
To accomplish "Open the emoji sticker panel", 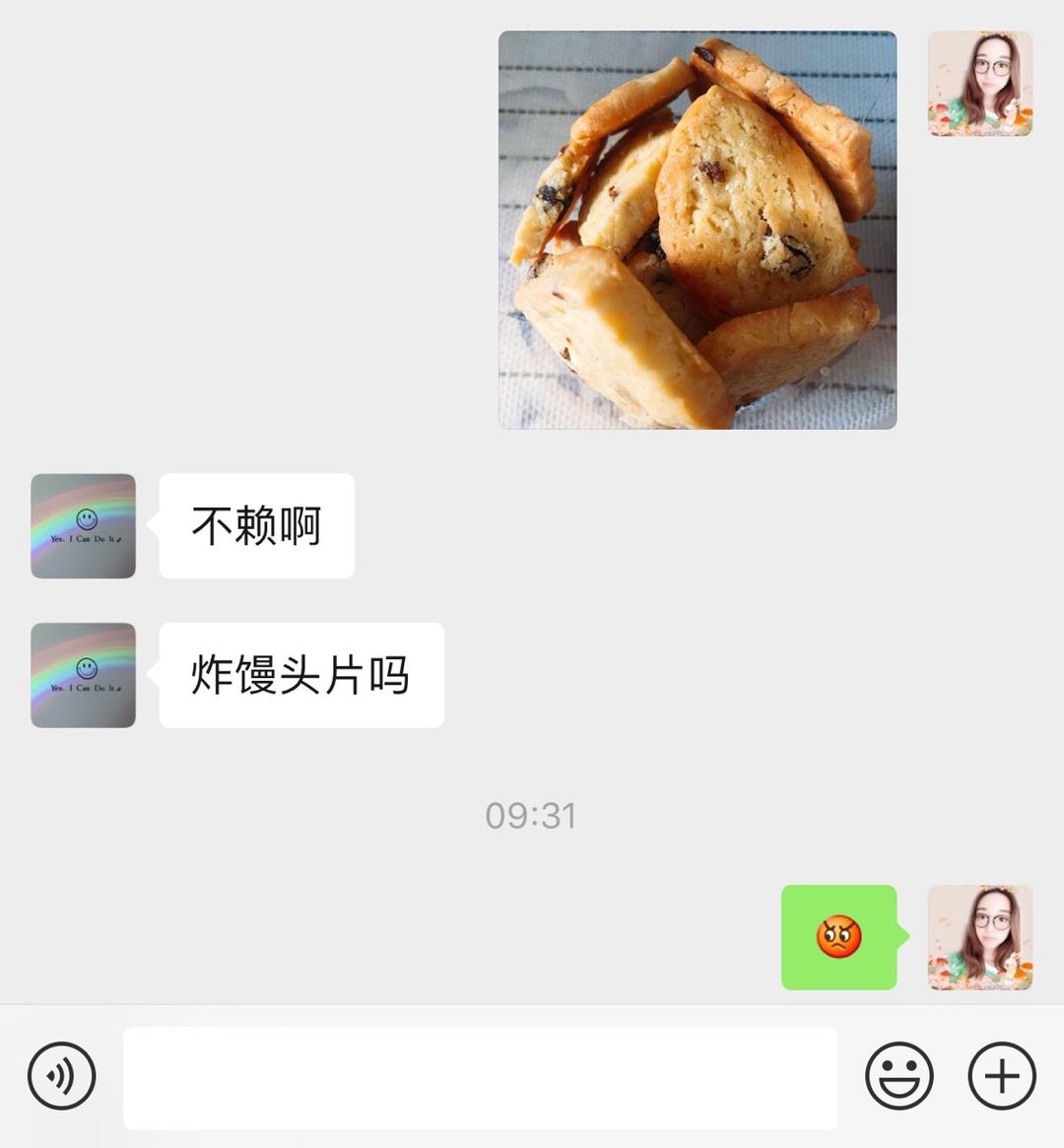I will point(898,1076).
